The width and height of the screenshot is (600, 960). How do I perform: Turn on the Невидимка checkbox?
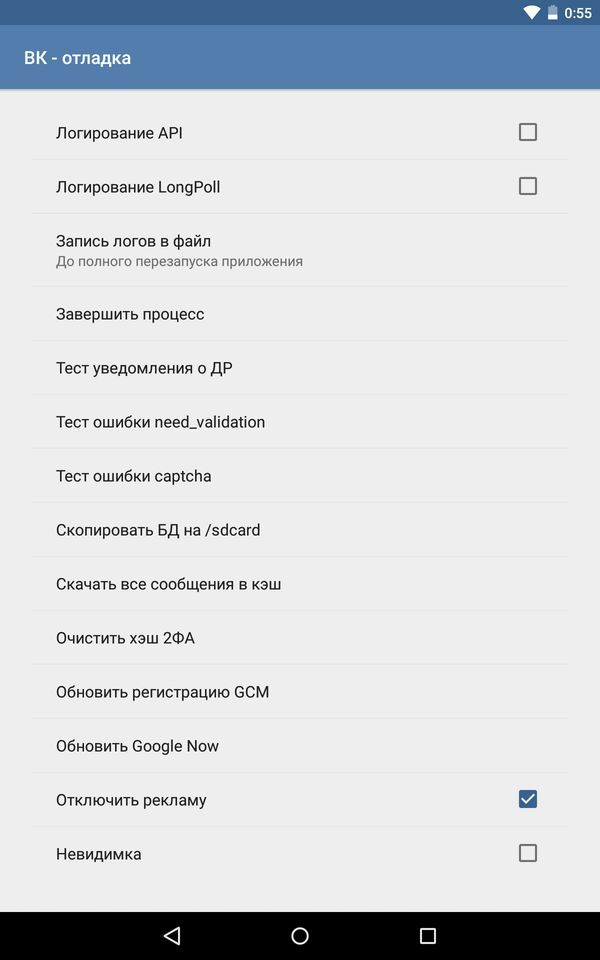528,853
